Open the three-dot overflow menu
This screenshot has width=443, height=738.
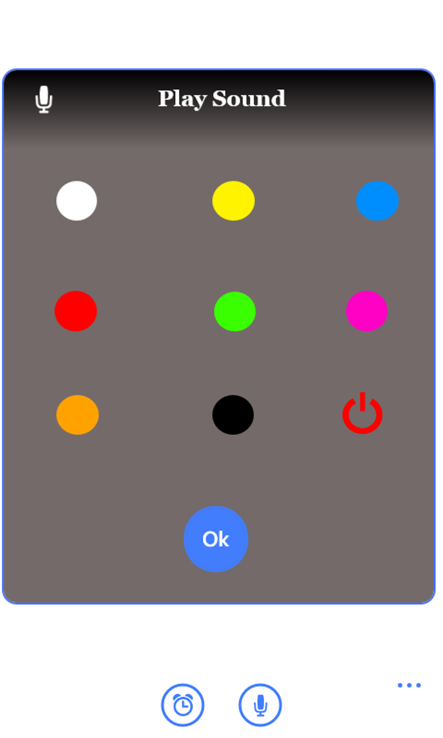pos(409,685)
